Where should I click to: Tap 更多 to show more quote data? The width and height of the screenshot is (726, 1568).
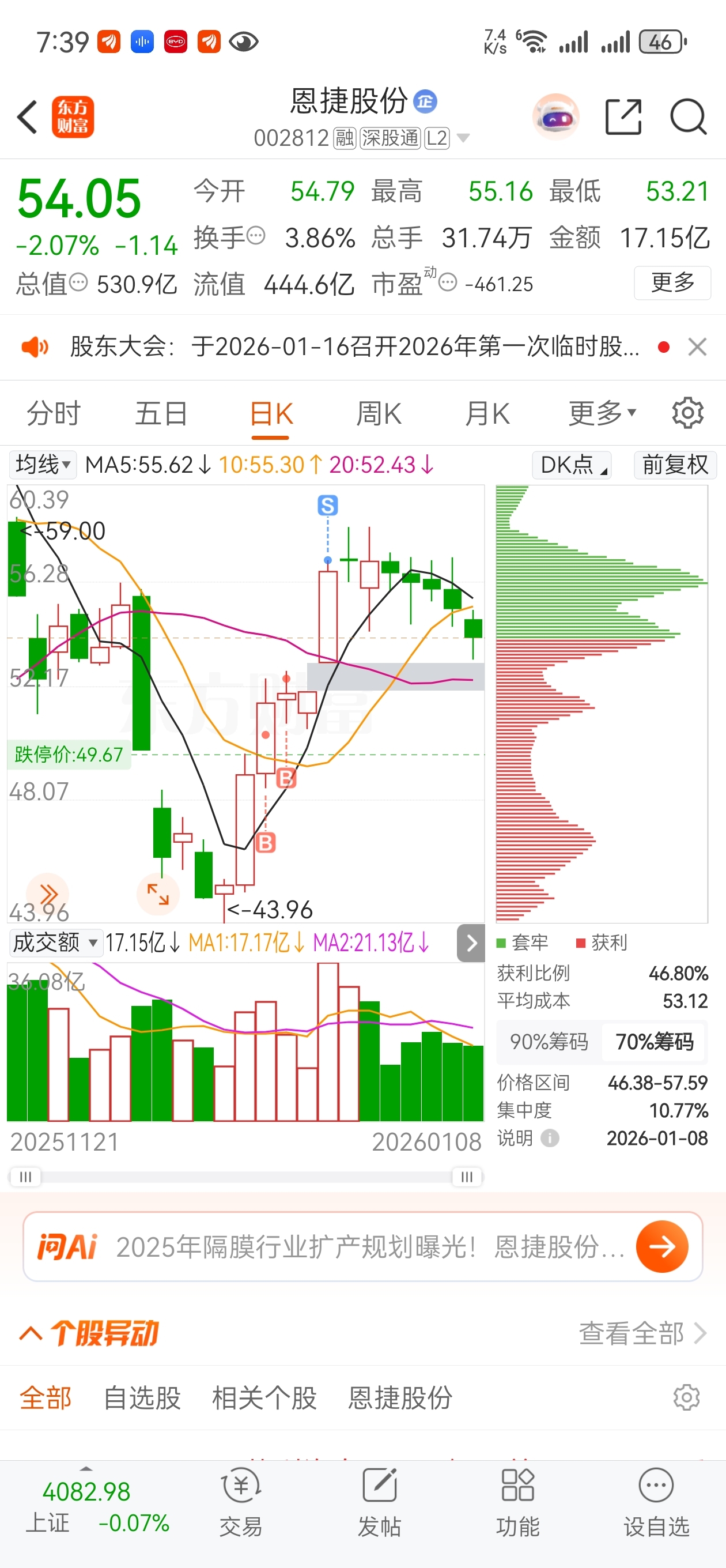[x=672, y=283]
